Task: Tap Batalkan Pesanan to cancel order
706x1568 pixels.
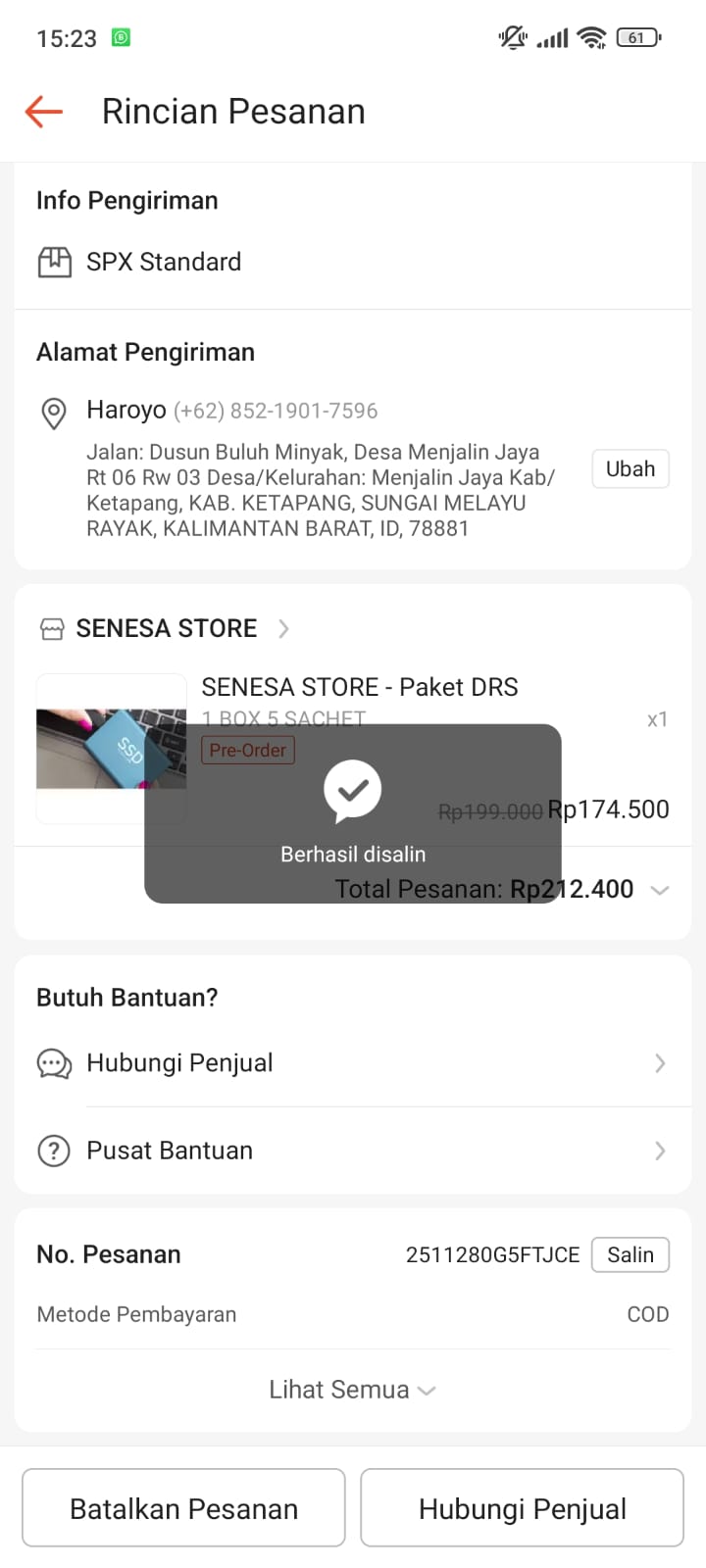Action: click(184, 1508)
